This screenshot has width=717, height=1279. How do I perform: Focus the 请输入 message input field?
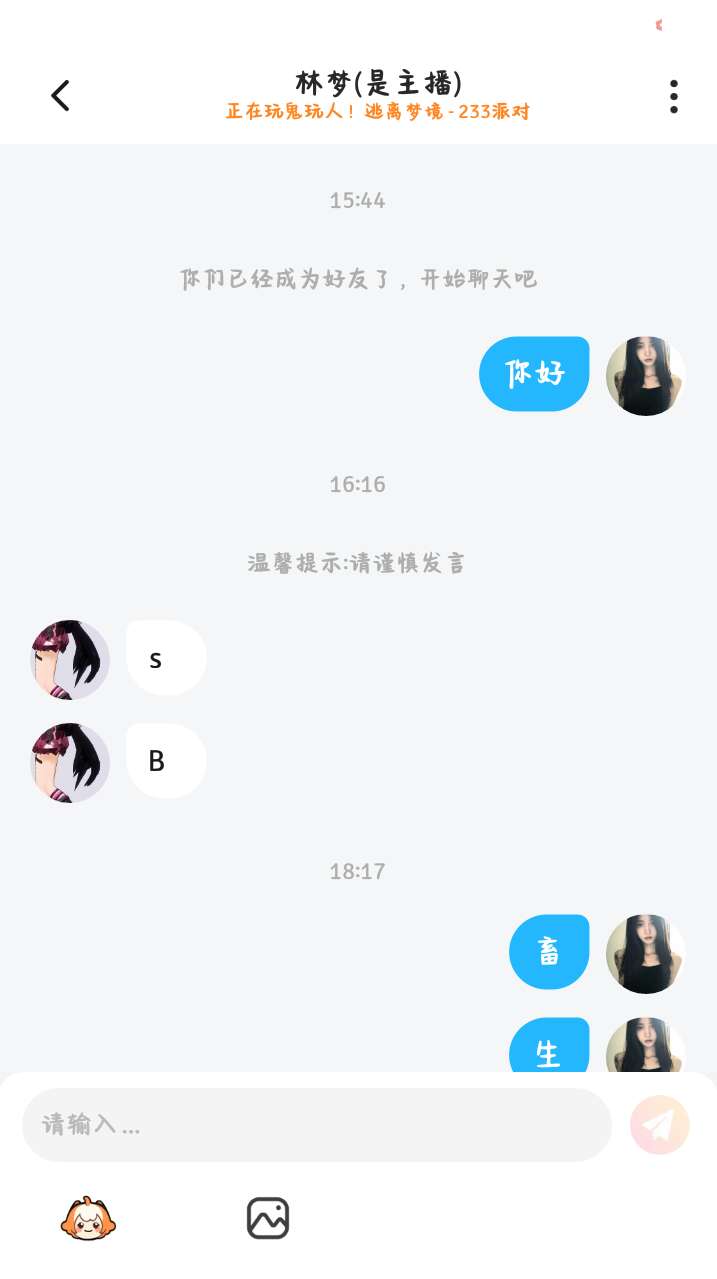pyautogui.click(x=316, y=1125)
